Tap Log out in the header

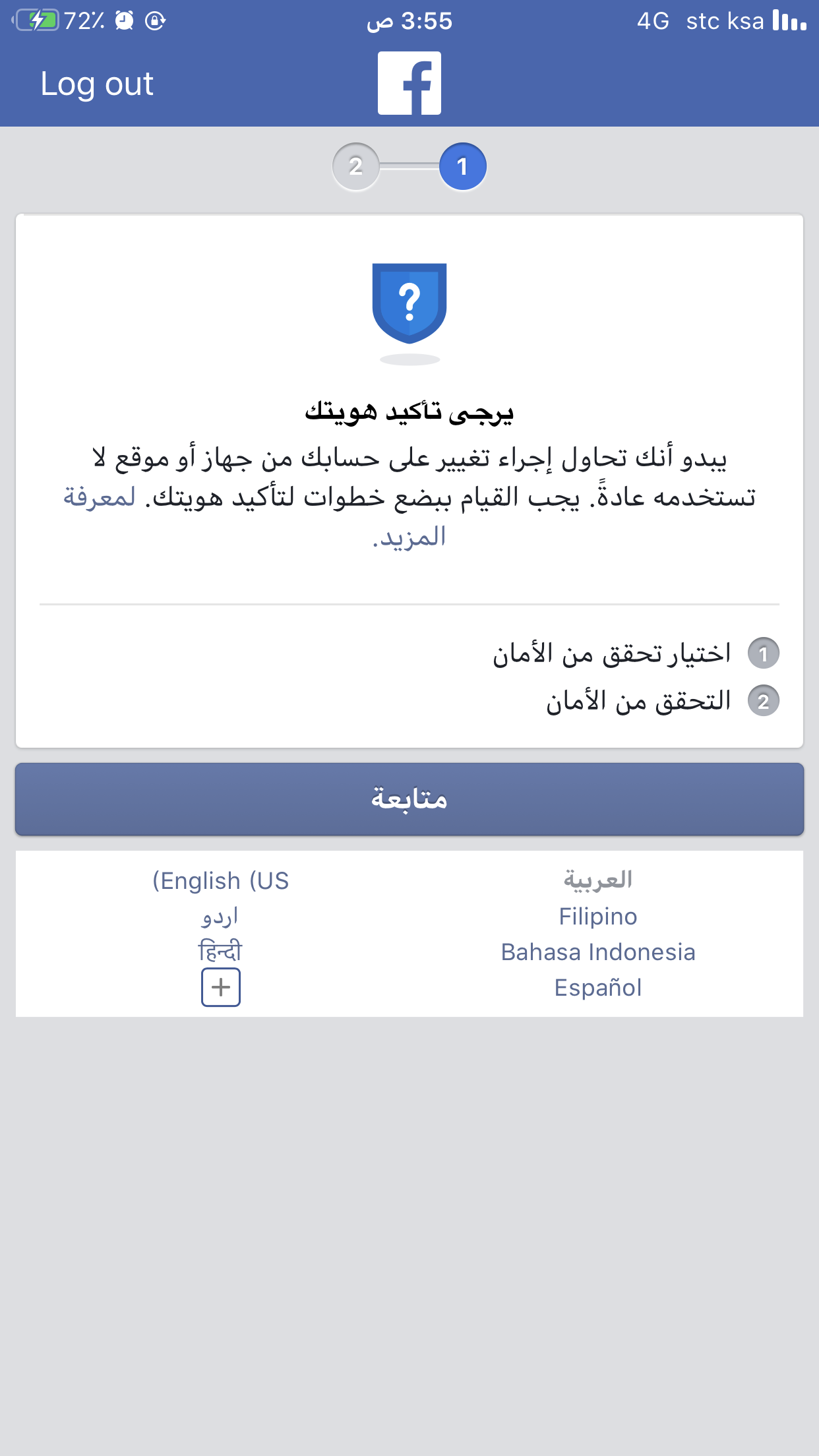(x=97, y=84)
